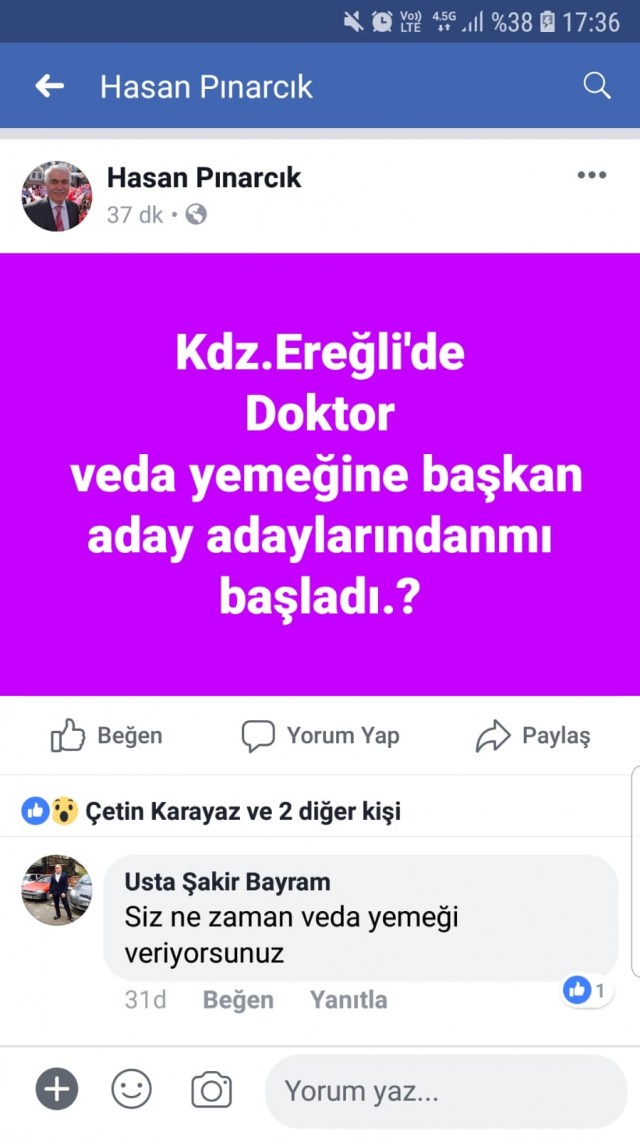The width and height of the screenshot is (640, 1138).
Task: Open Usta Şakir Bayram's profile picture
Action: coord(57,889)
